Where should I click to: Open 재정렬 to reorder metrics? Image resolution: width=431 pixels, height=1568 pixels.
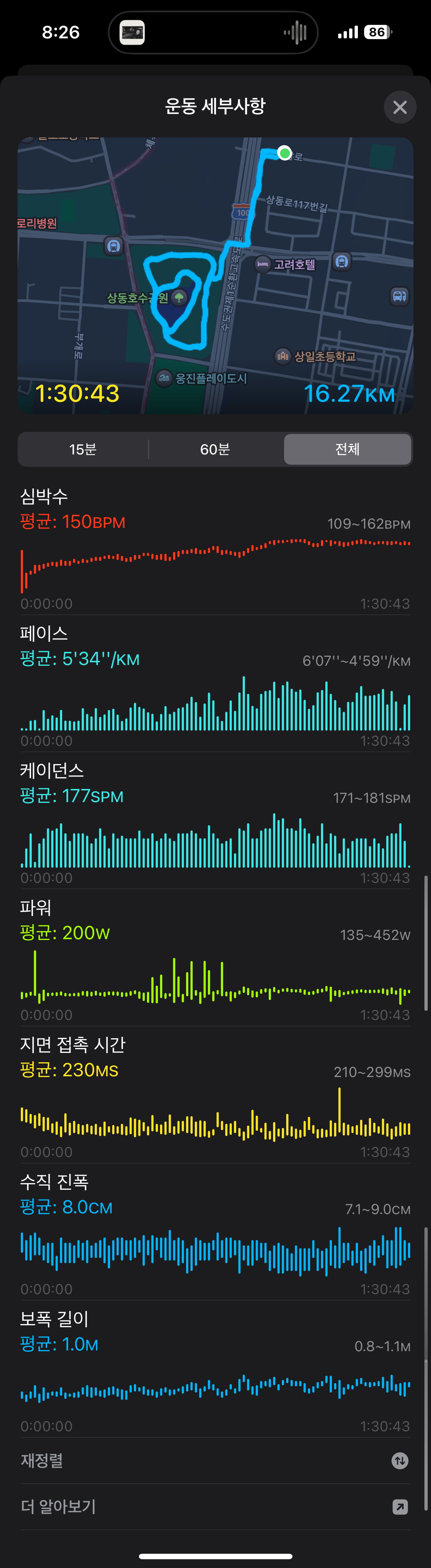point(215,1460)
